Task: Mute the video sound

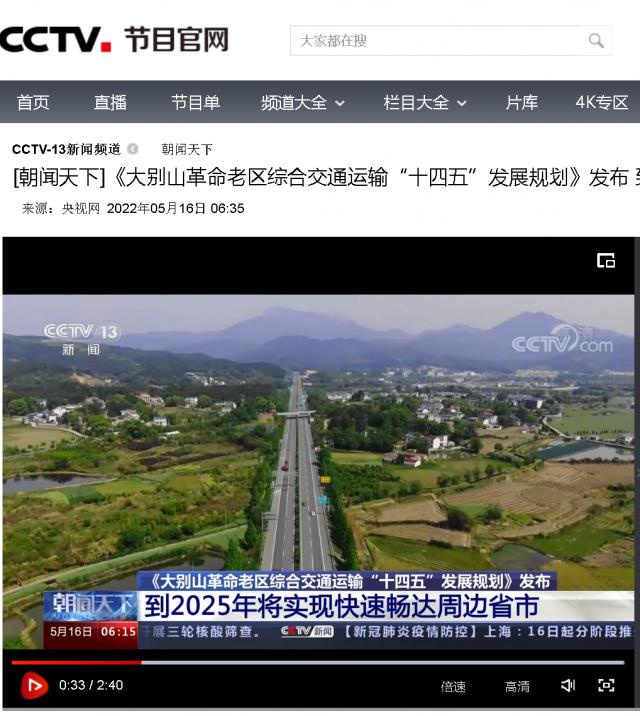Action: [568, 686]
